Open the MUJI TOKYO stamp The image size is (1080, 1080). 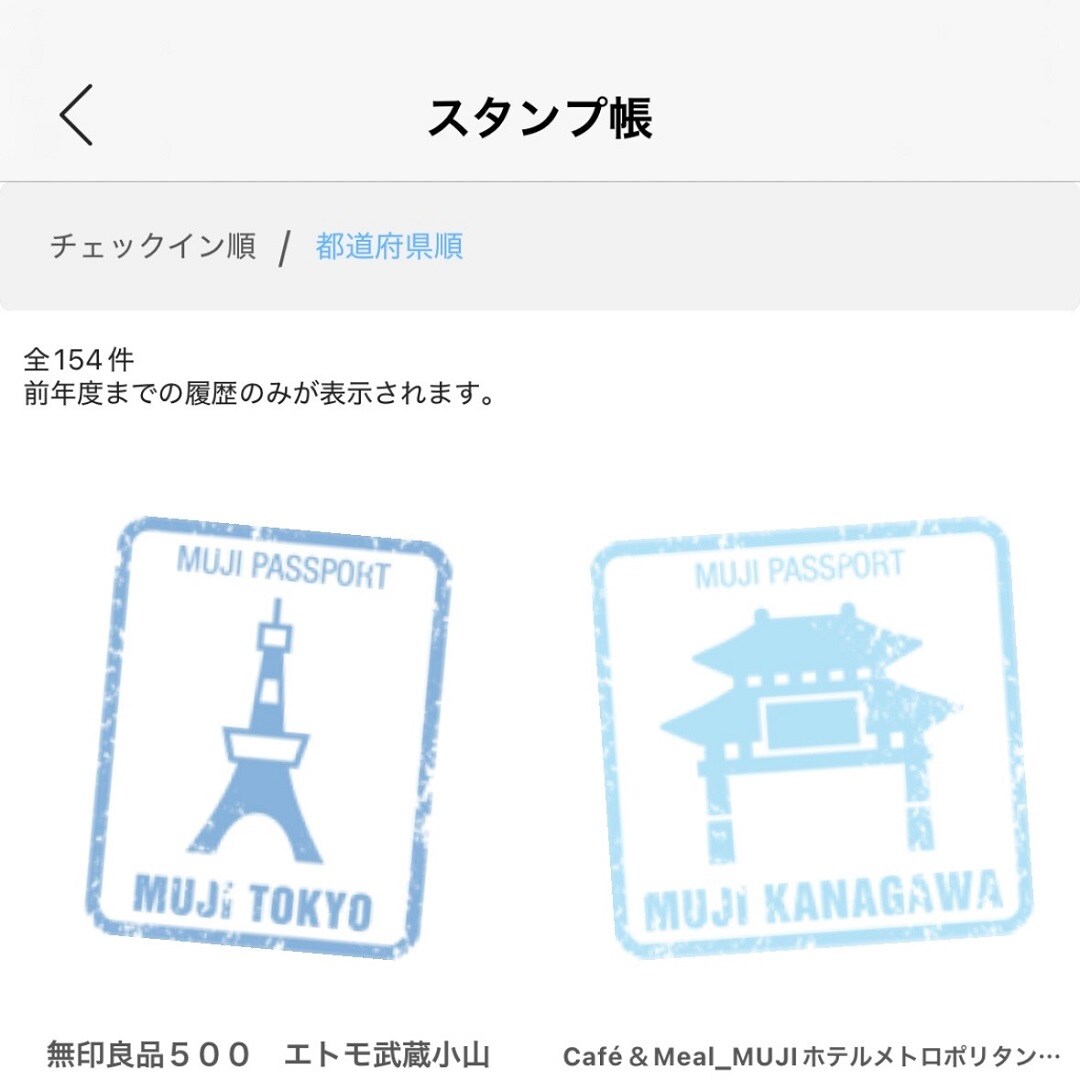tap(269, 737)
